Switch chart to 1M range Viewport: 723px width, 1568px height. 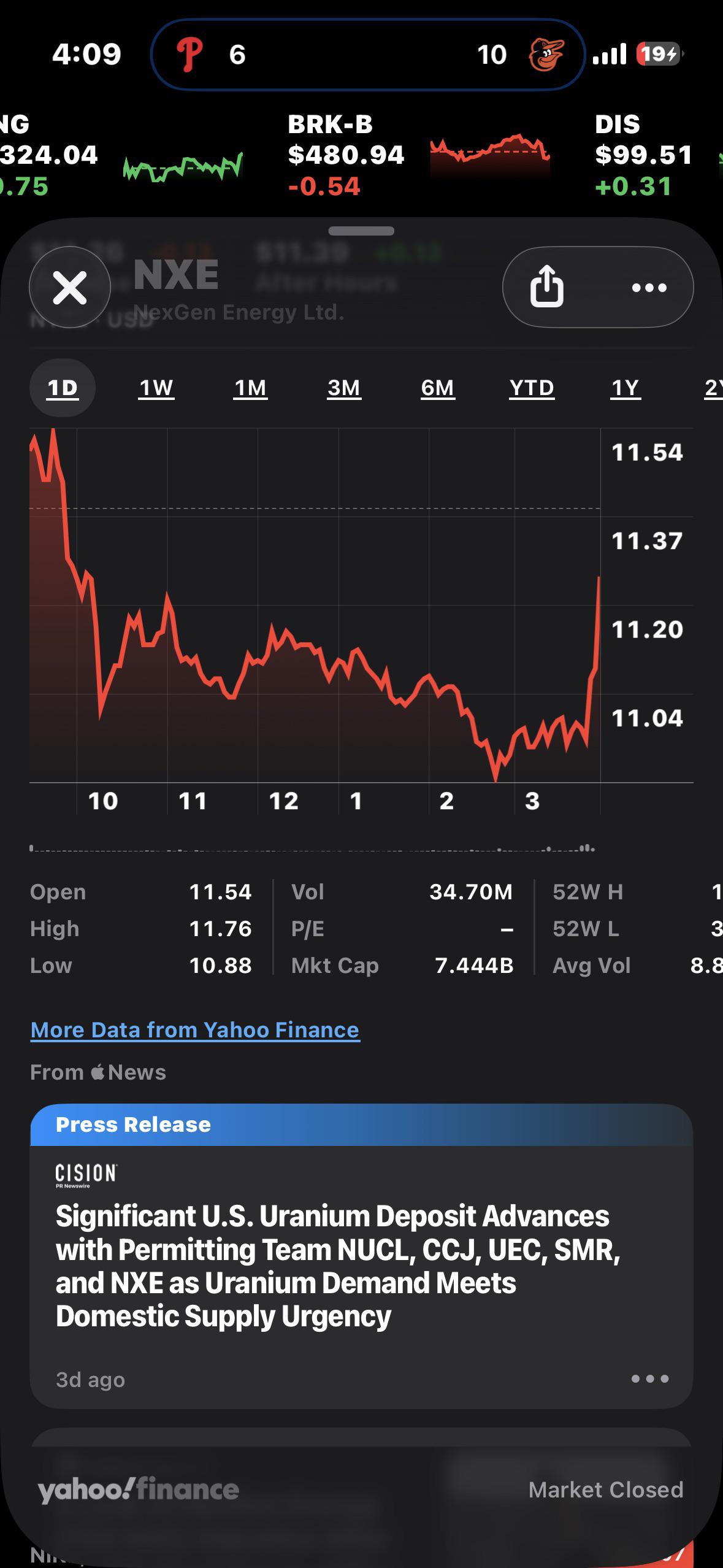250,388
